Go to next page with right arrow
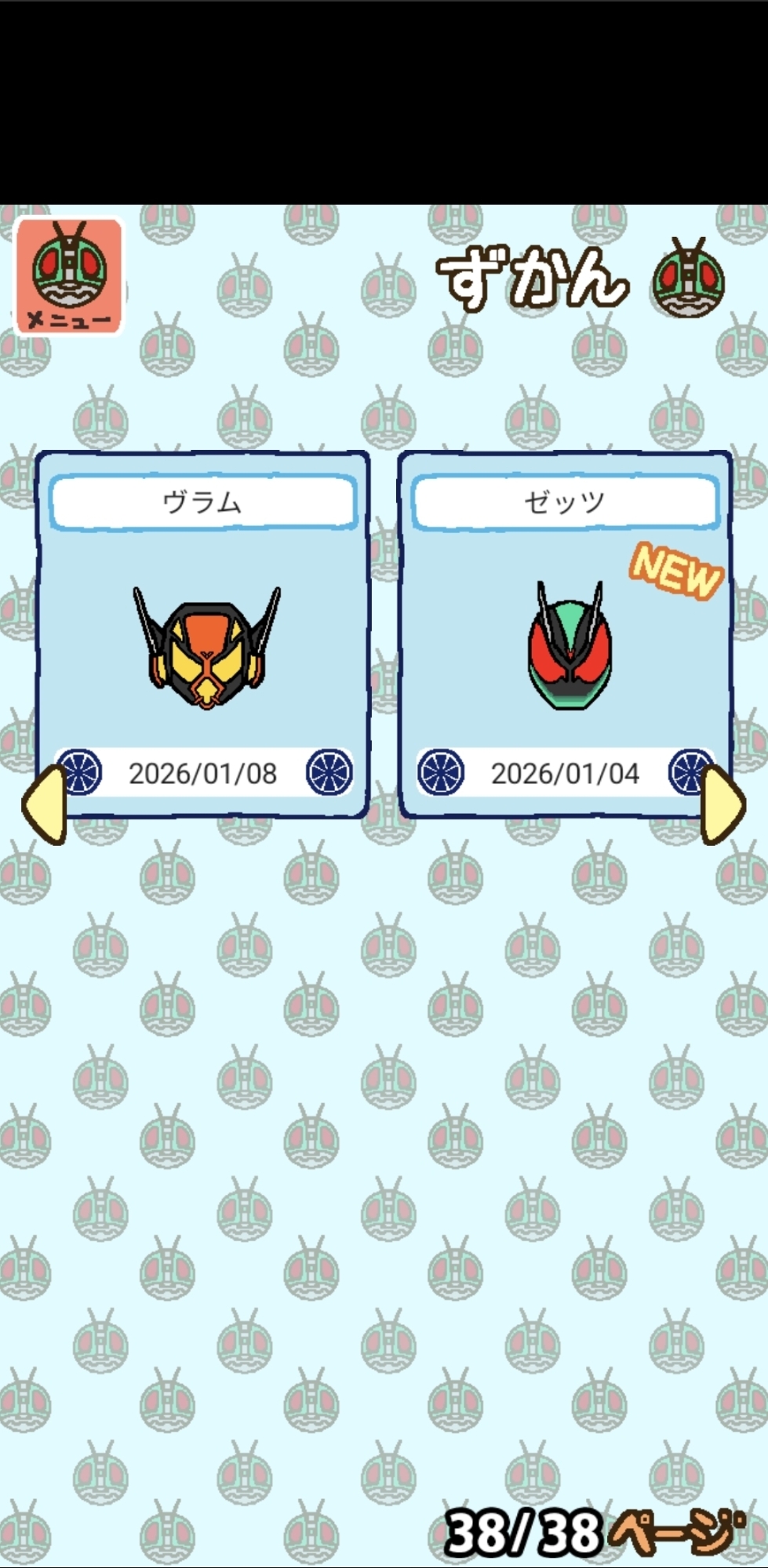Image resolution: width=768 pixels, height=1568 pixels. (x=722, y=804)
